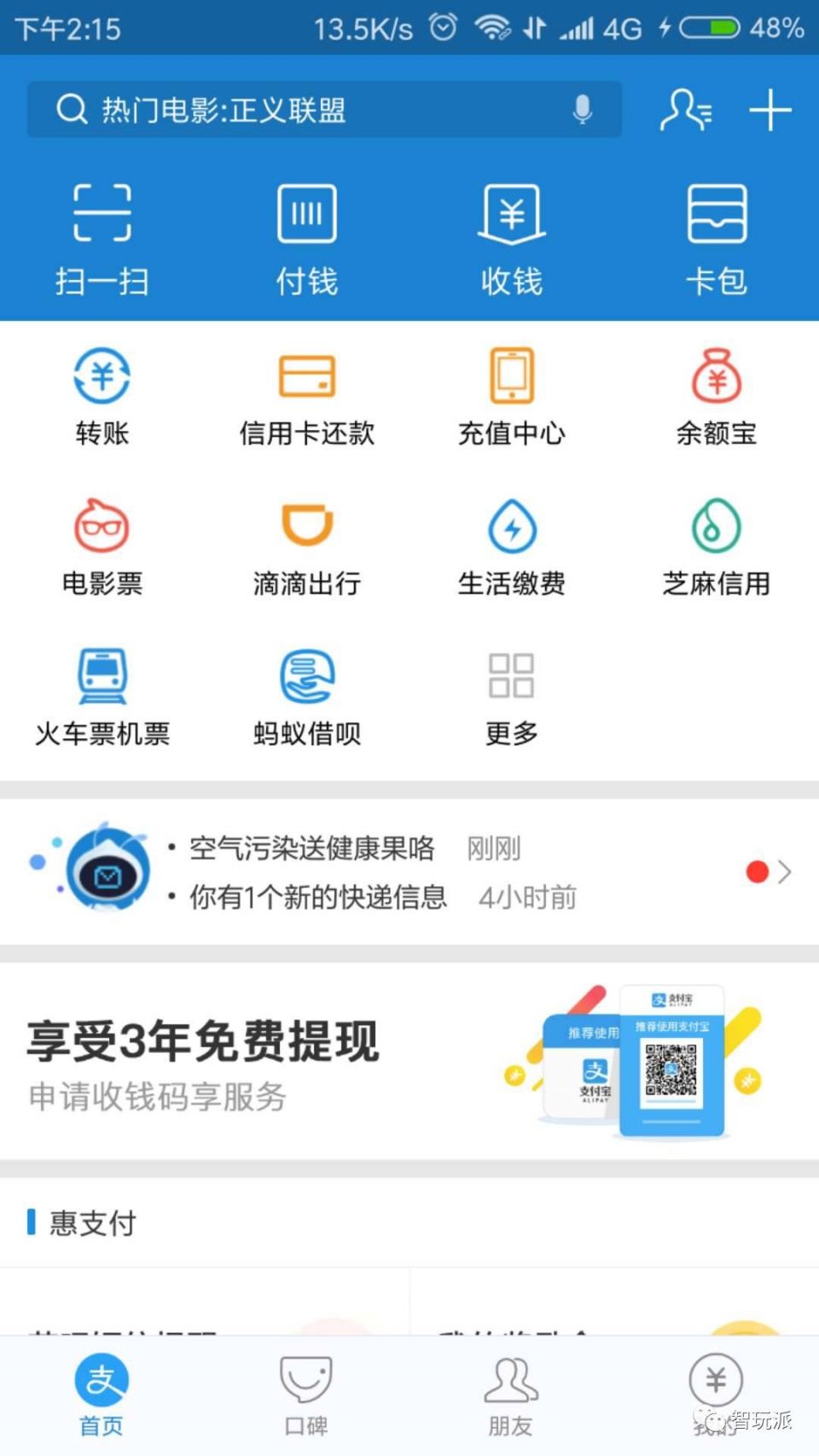The width and height of the screenshot is (819, 1456).
Task: Open 信用卡还款 credit card repayment
Action: point(305,394)
